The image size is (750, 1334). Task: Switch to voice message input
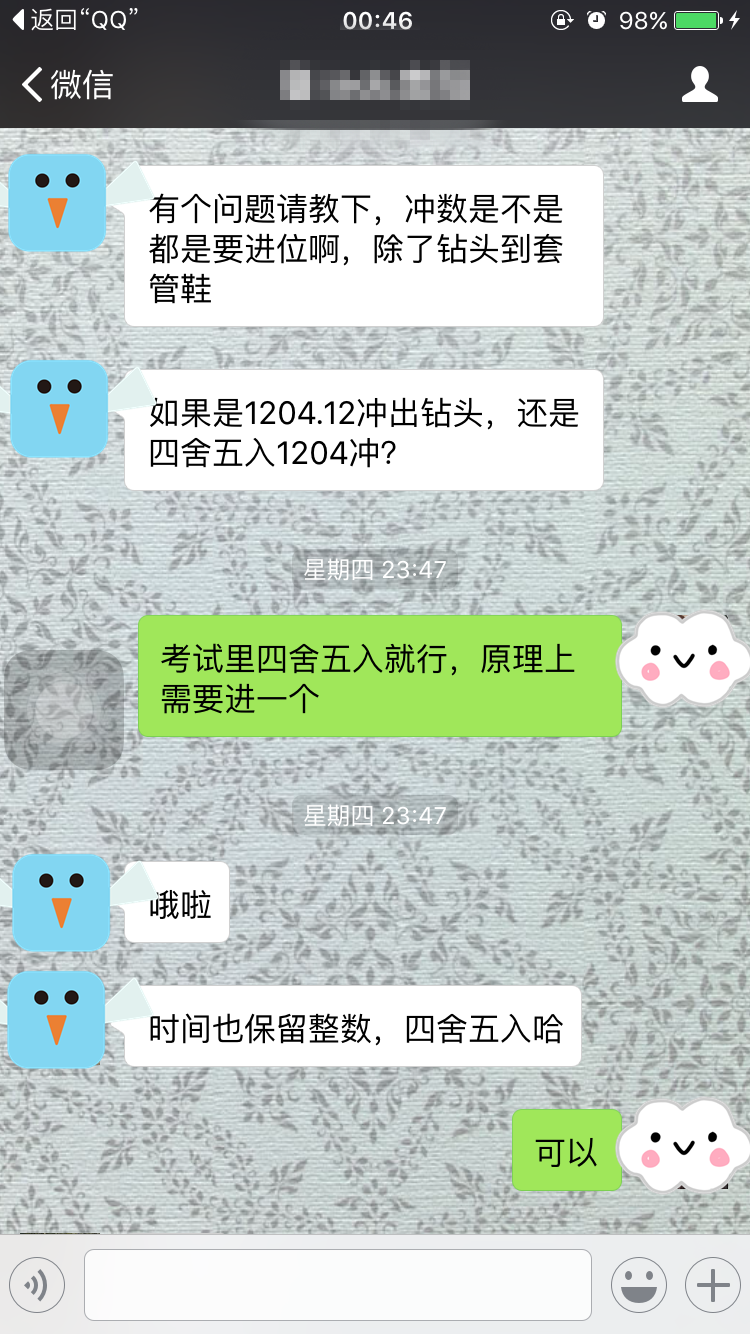pyautogui.click(x=37, y=1285)
